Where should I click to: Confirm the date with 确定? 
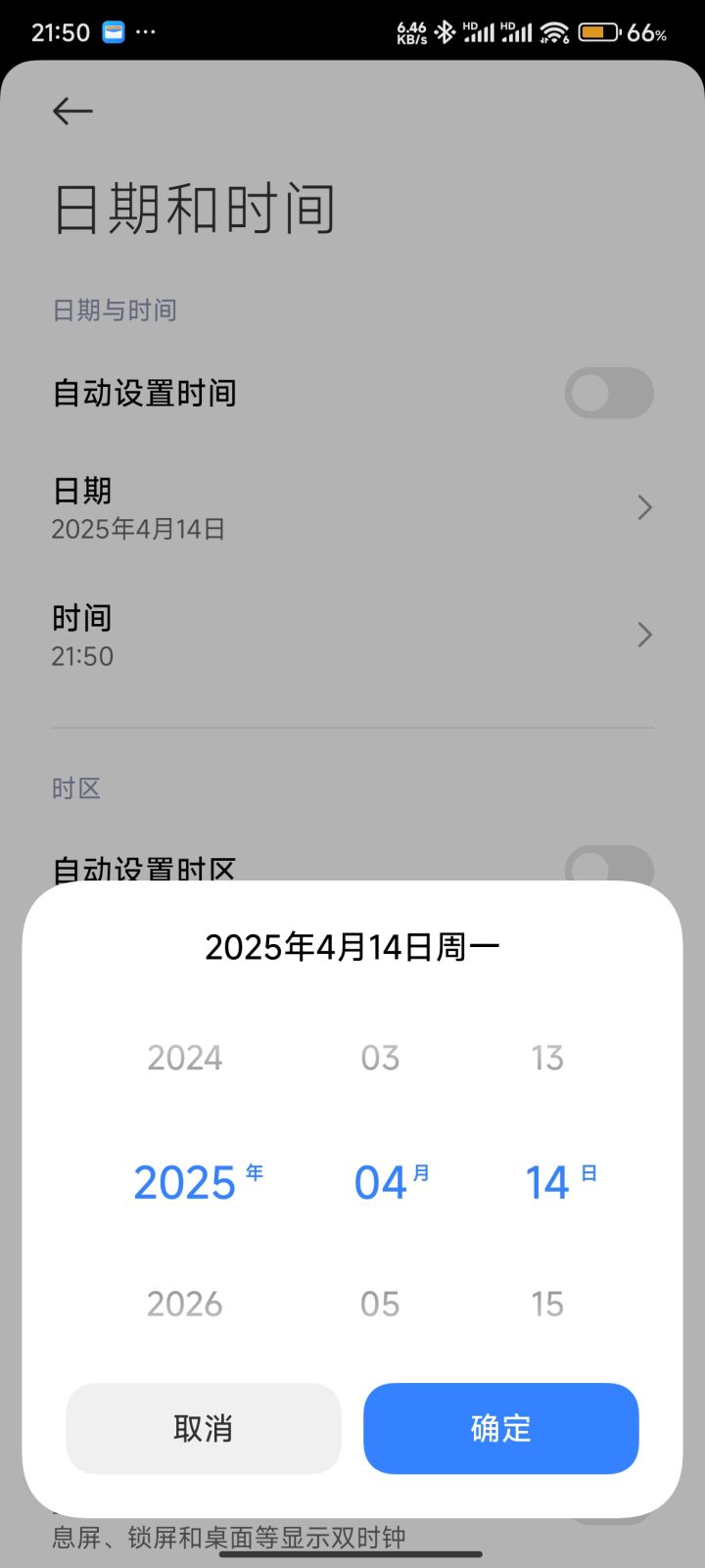[x=500, y=1428]
